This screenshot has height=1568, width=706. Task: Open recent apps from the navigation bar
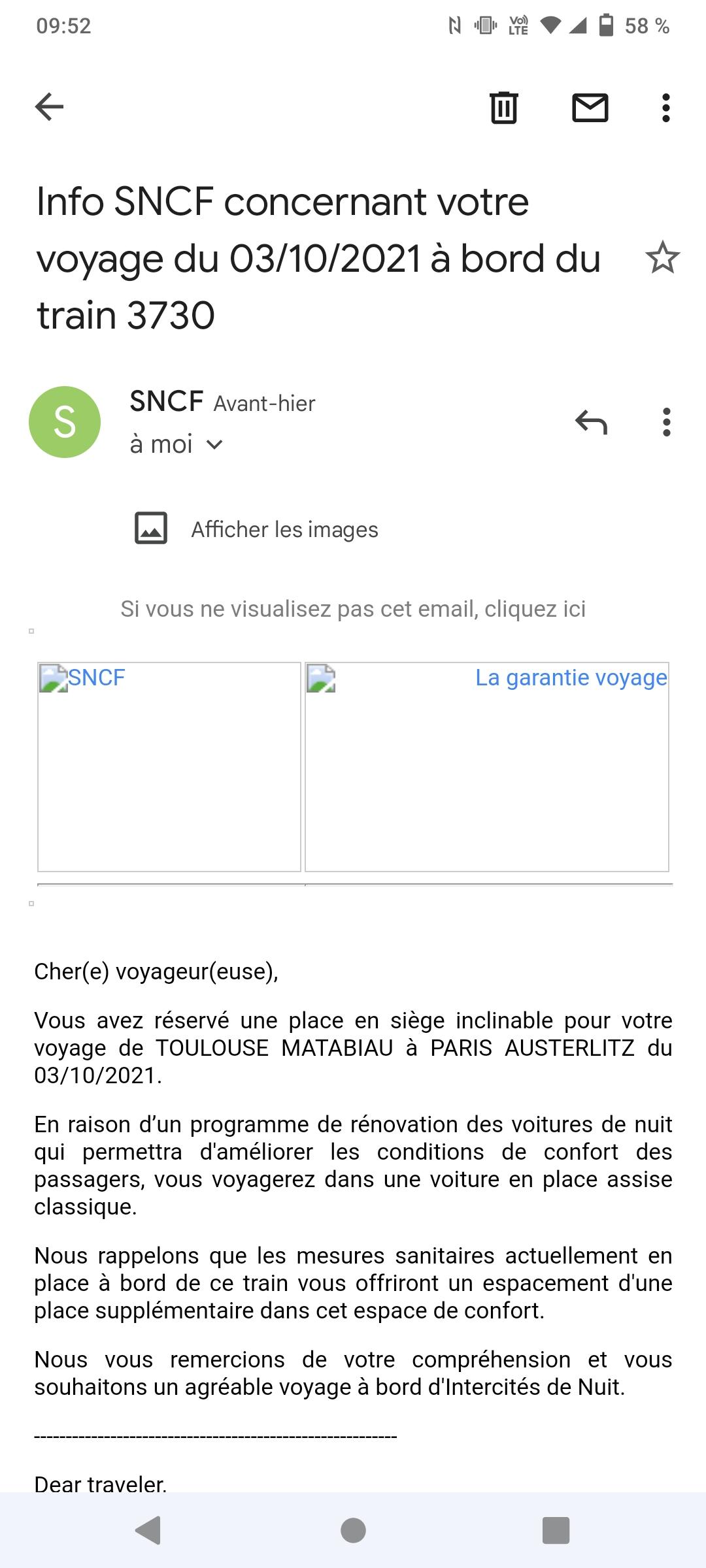[x=556, y=1530]
